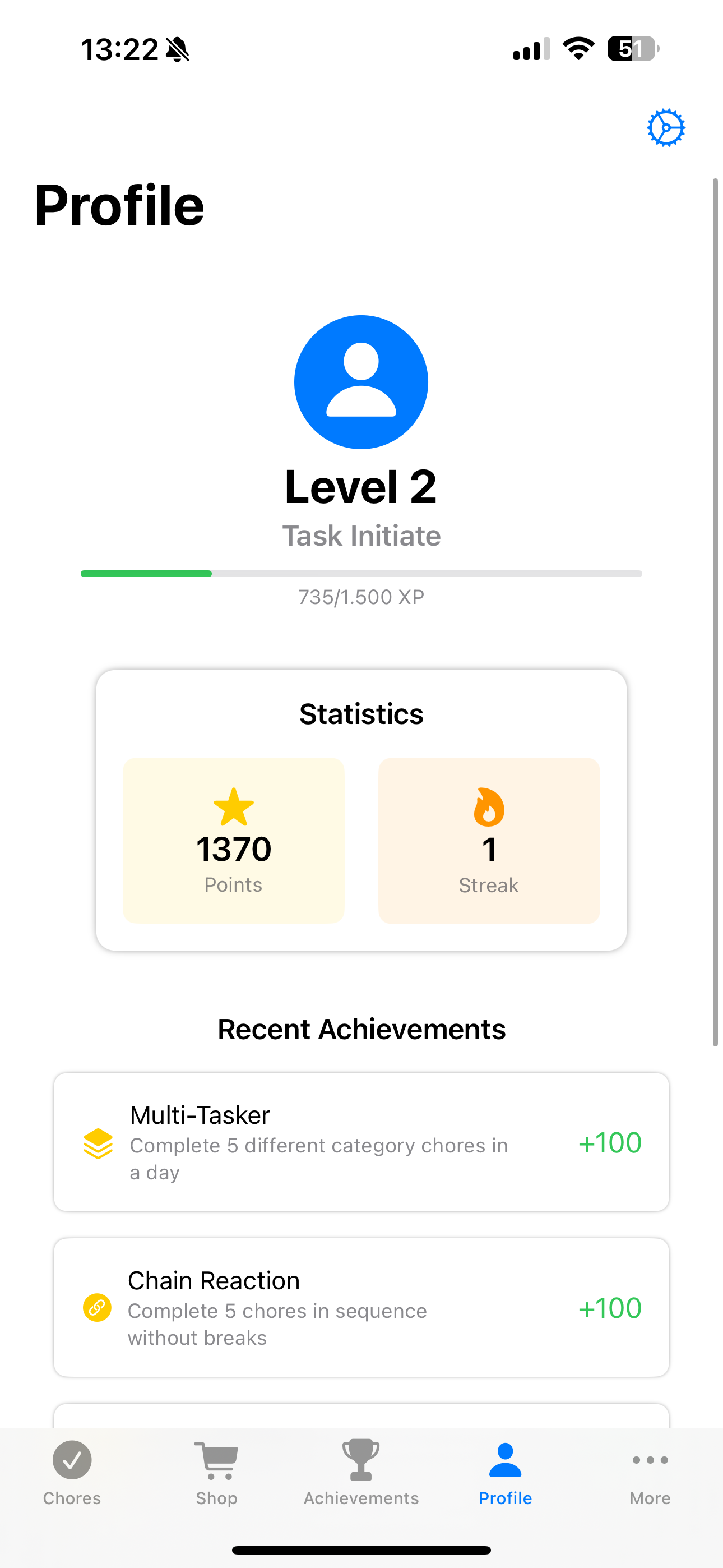Open the Achievements tab

(x=361, y=1472)
